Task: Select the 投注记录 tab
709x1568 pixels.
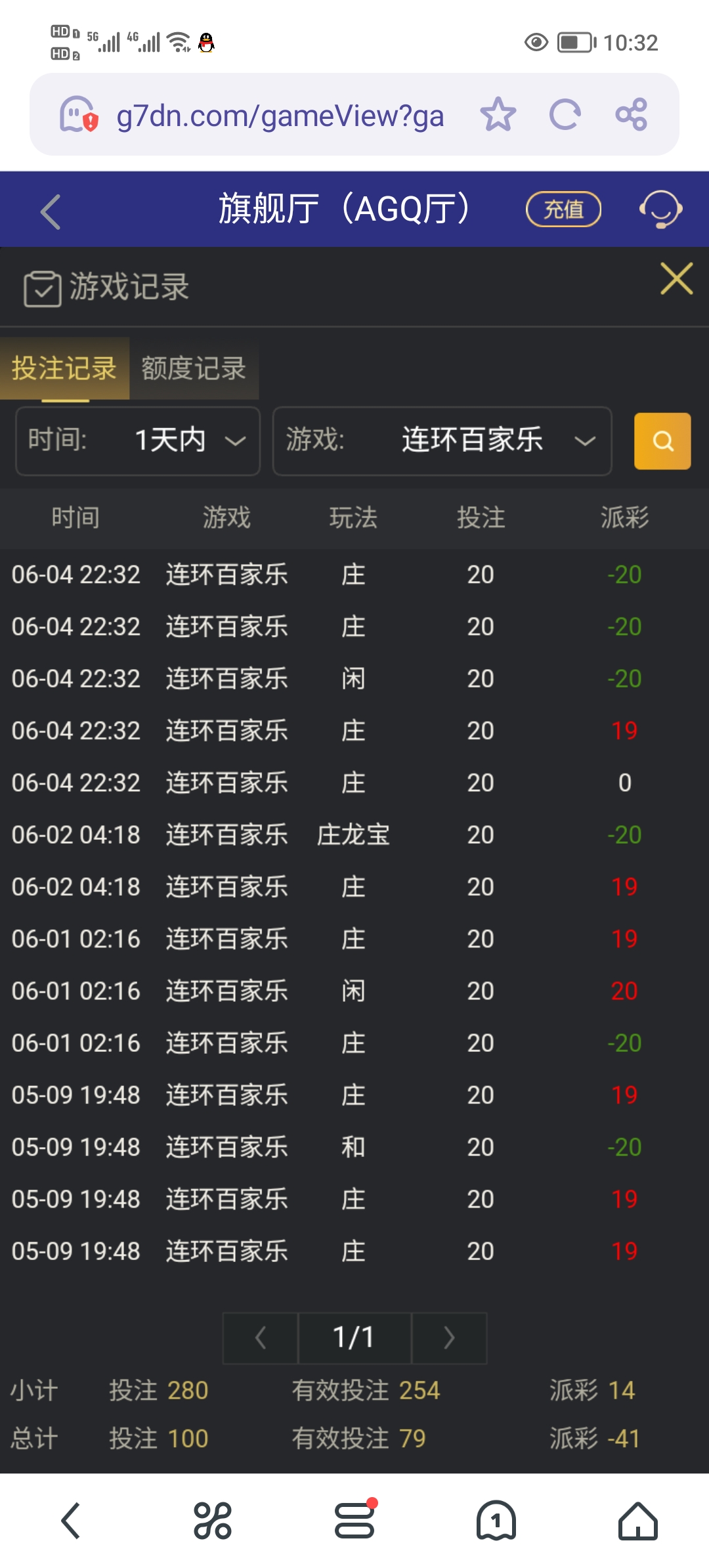Action: (63, 369)
